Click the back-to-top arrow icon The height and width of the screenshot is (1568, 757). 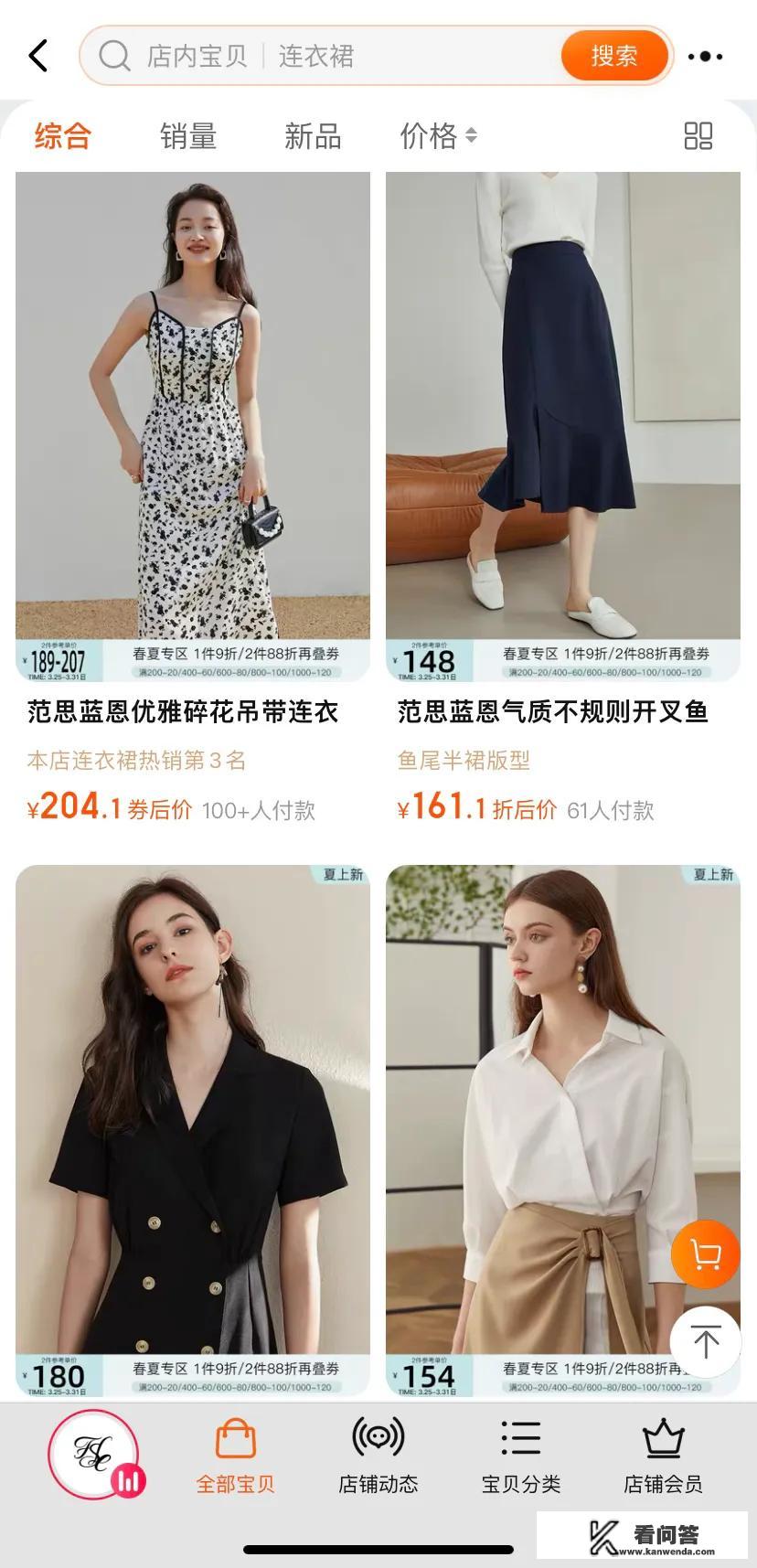tap(704, 1340)
